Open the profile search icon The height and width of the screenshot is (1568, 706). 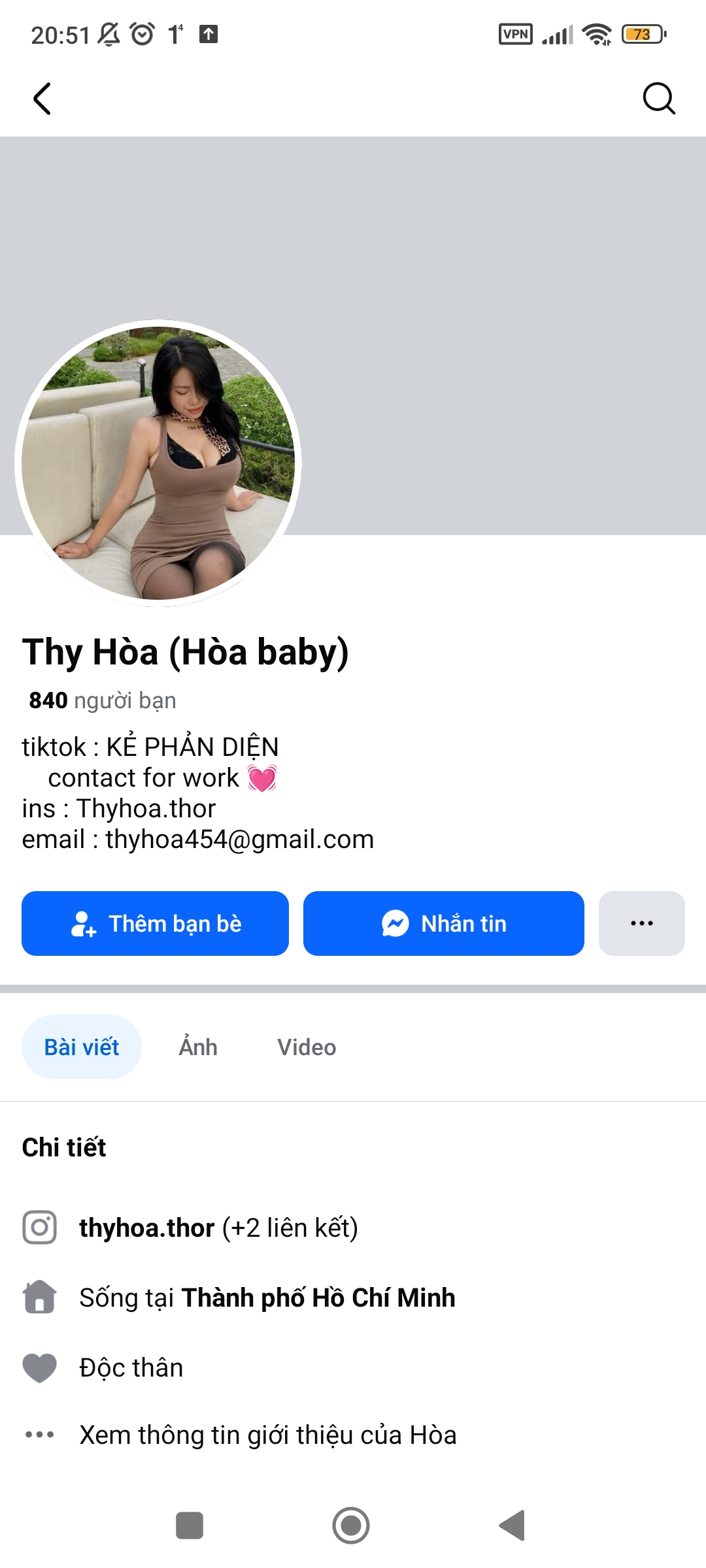point(658,99)
